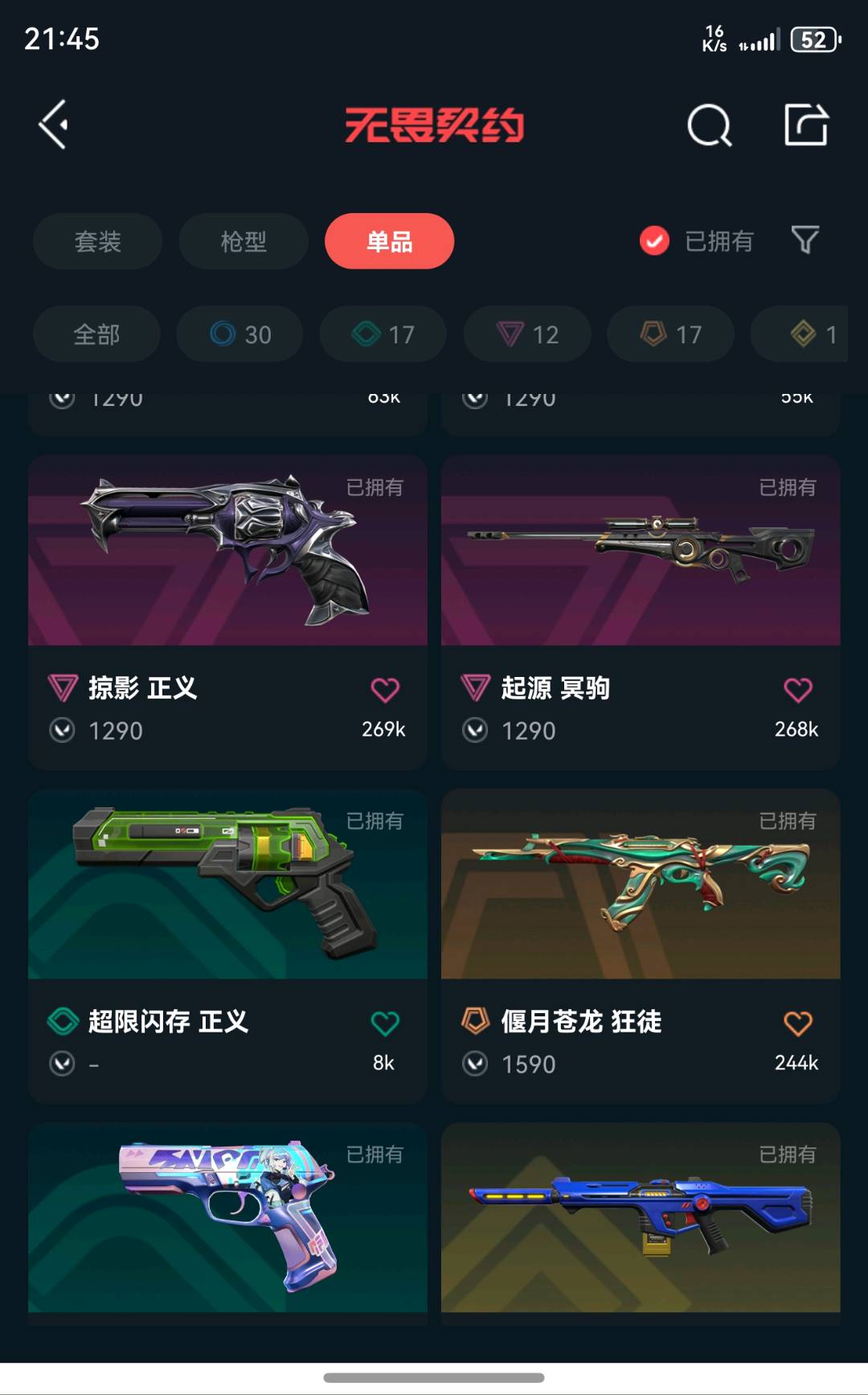The height and width of the screenshot is (1395, 868).
Task: Open the 掠影 正义 skin card
Action: [x=227, y=613]
